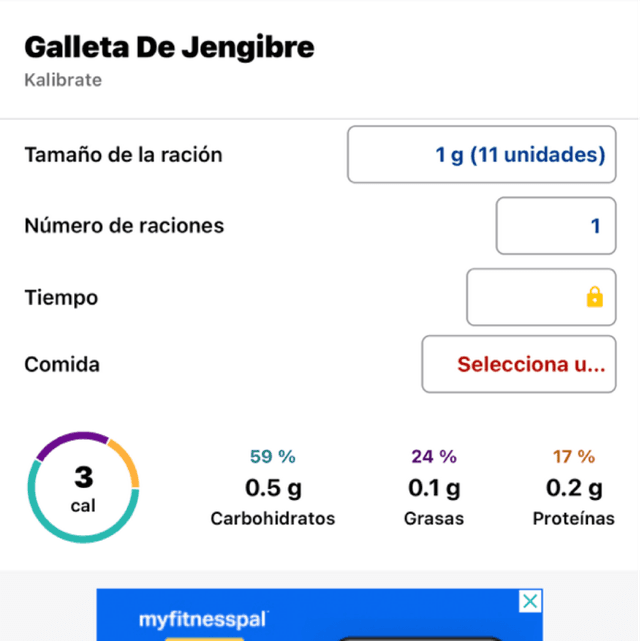Image resolution: width=640 pixels, height=641 pixels.
Task: Tap the locked Tiempo field
Action: [x=540, y=297]
